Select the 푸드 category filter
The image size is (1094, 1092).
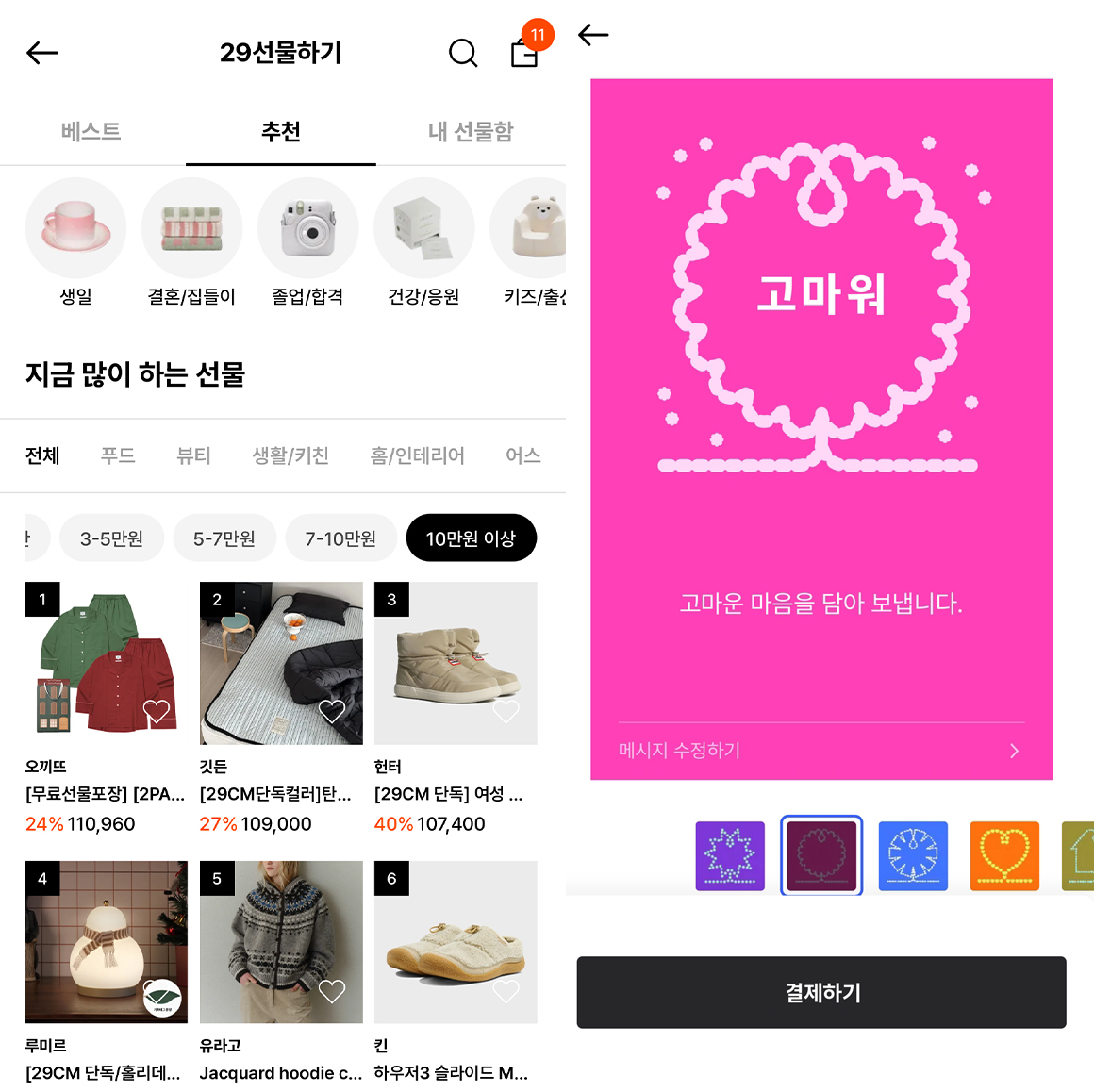(x=118, y=455)
